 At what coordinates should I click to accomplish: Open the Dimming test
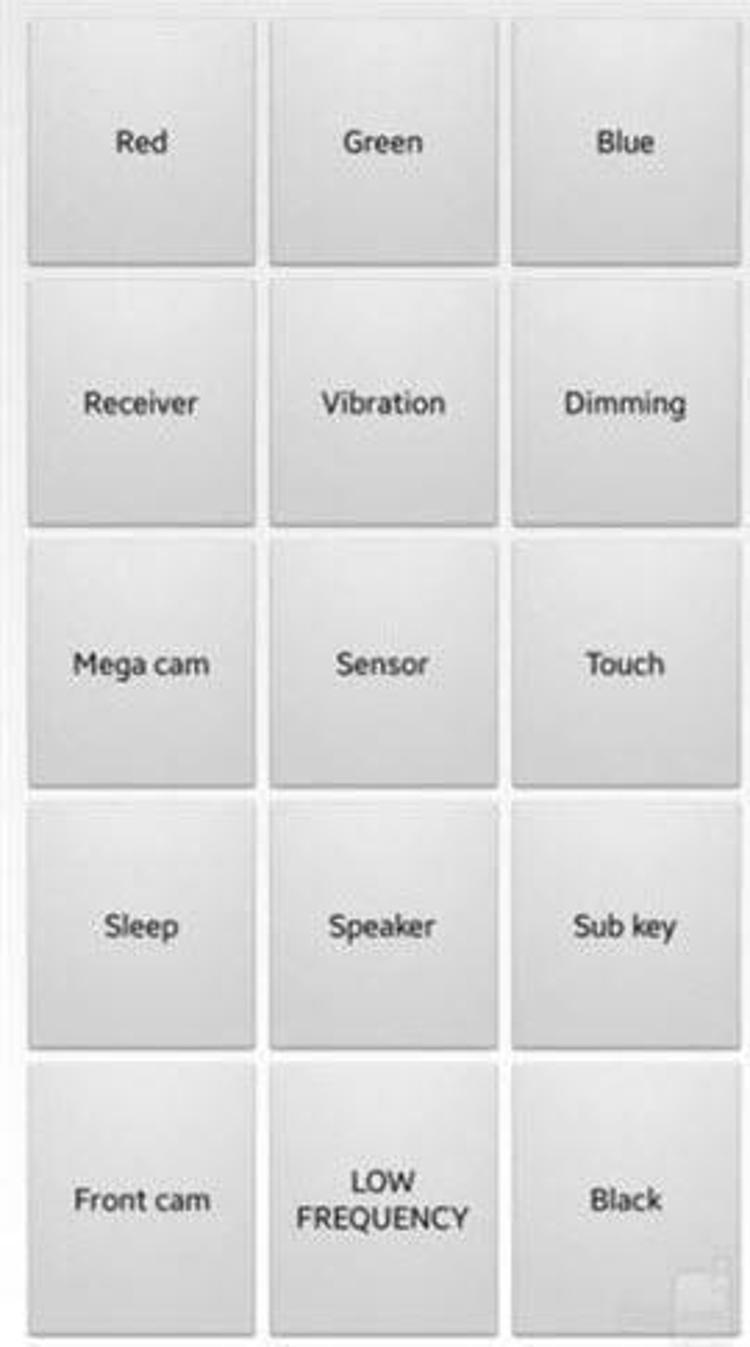625,403
